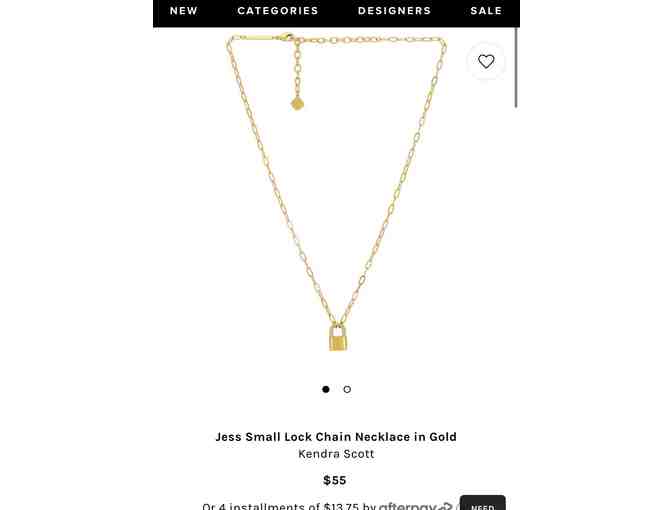Screen dimensions: 672x510
Task: Tap the necklace product photo
Action: tap(336, 200)
